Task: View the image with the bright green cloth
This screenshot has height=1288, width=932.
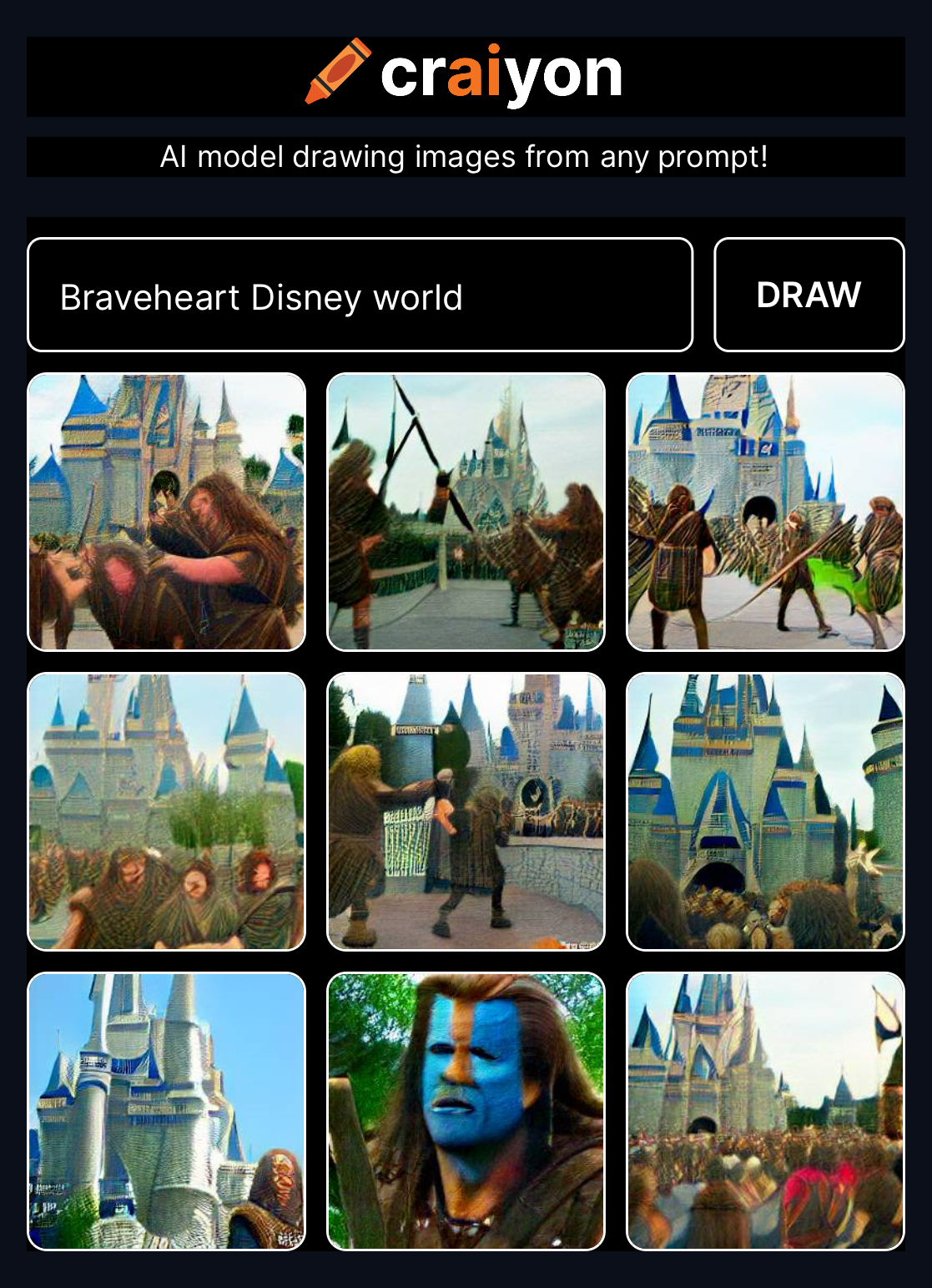Action: pos(765,512)
